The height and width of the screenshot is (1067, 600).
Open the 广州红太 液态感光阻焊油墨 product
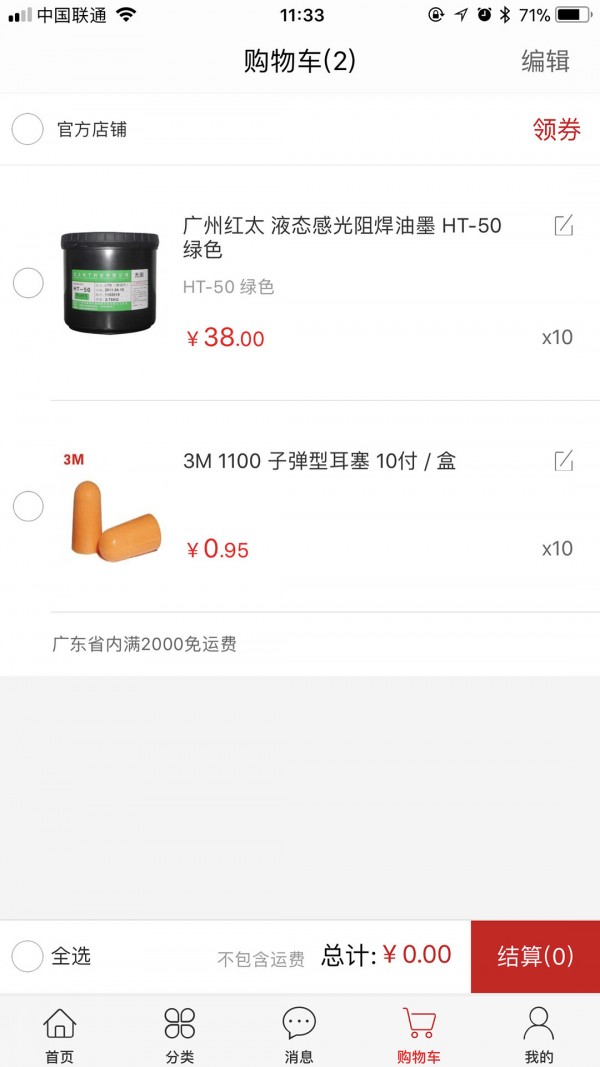click(342, 237)
